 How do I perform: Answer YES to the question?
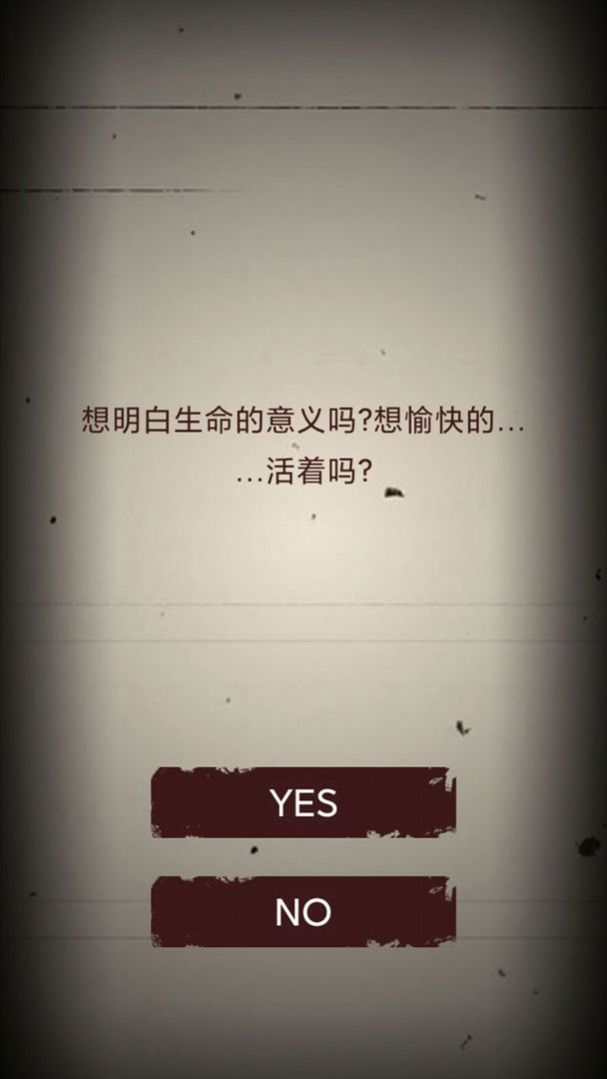pyautogui.click(x=303, y=802)
